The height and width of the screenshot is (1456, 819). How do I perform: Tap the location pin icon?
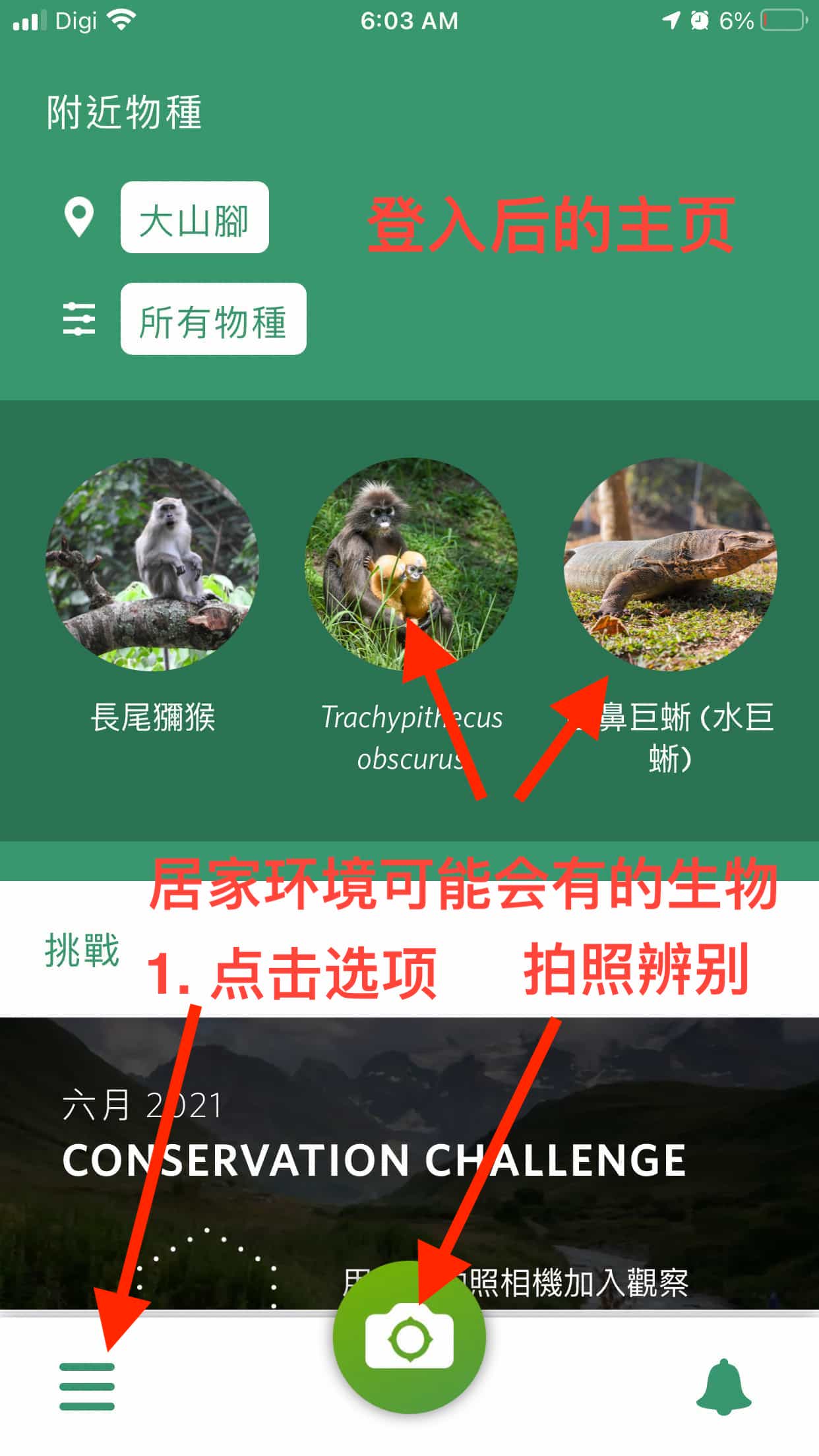click(80, 218)
